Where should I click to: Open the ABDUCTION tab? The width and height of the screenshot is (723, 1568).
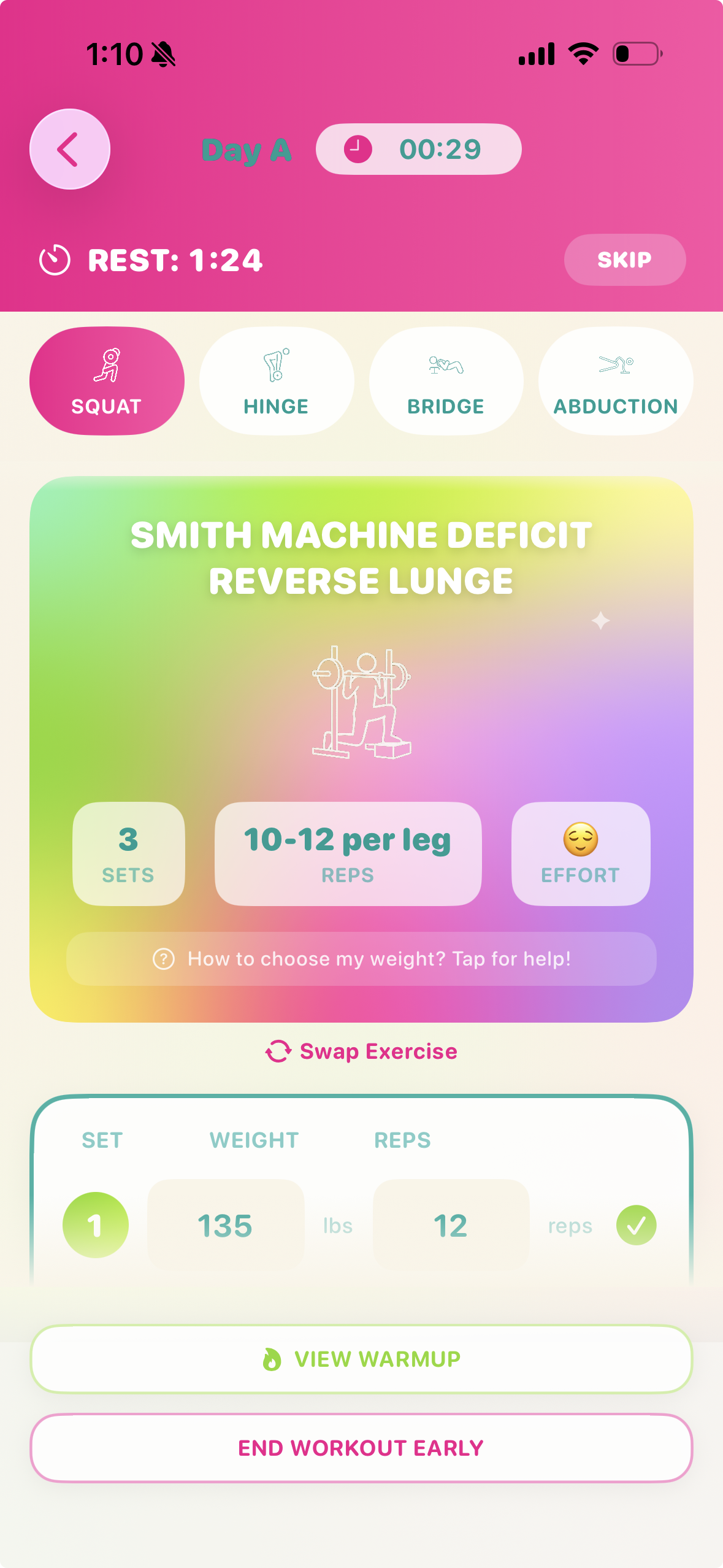615,380
